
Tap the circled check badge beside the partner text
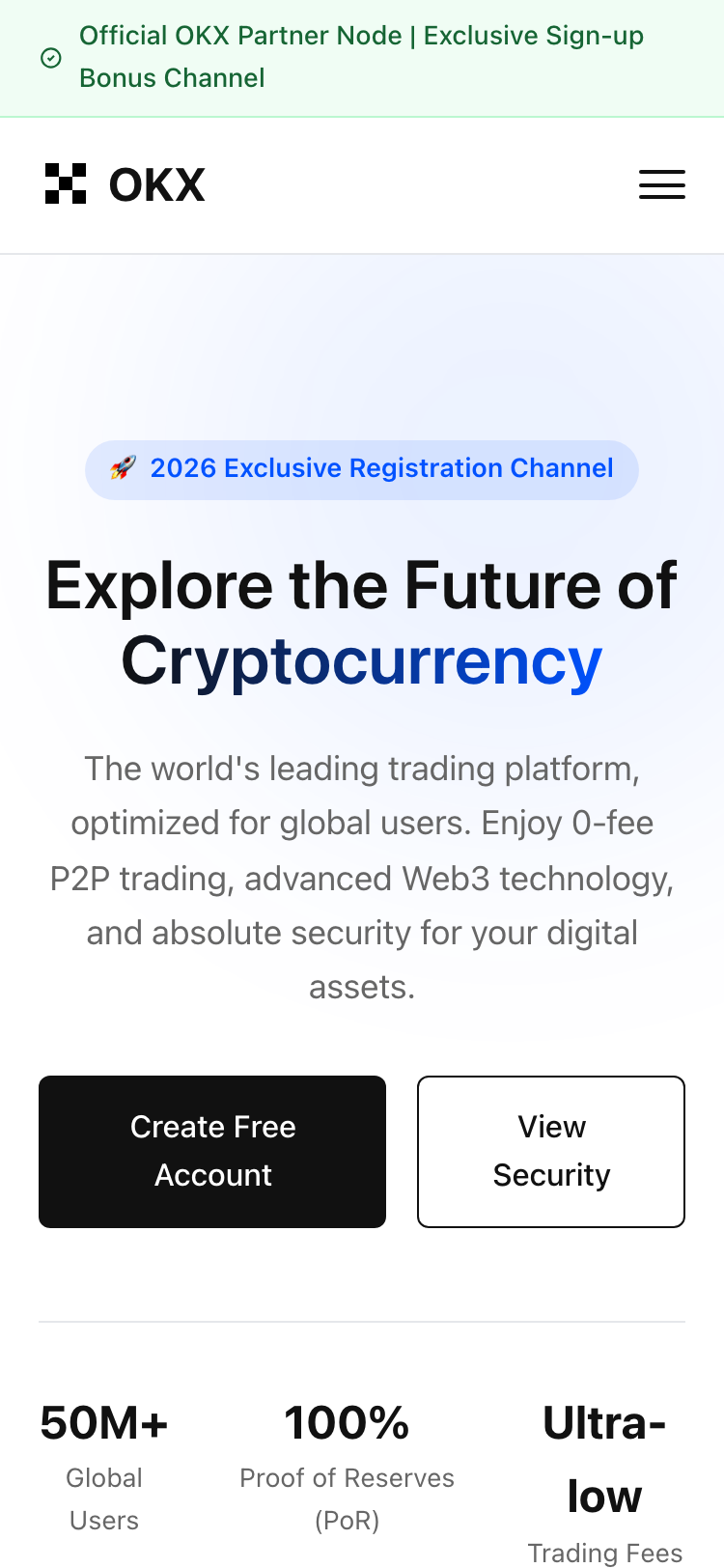50,59
